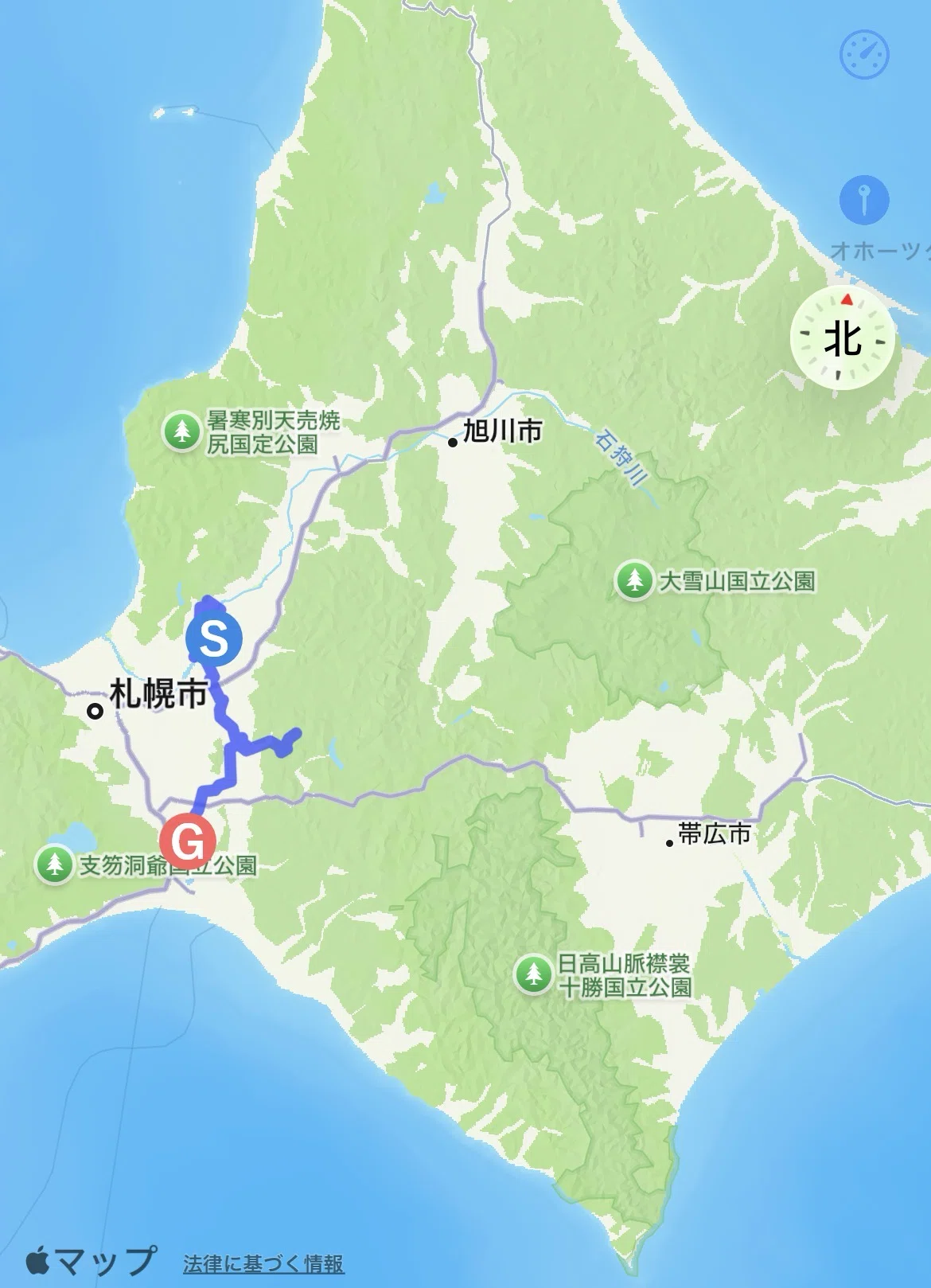Open the speedometer gauge icon
This screenshot has height=1288, width=931.
pos(864,53)
